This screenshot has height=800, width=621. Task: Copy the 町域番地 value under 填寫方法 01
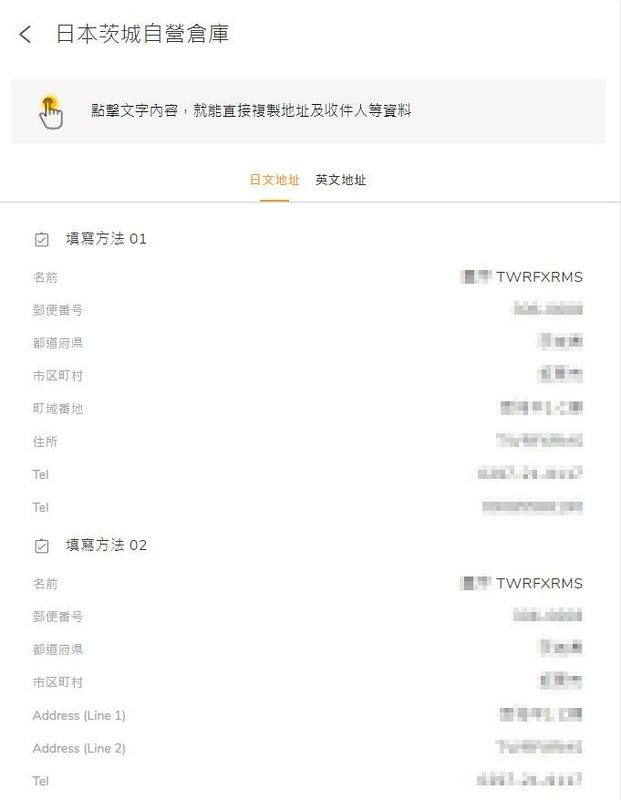click(x=541, y=408)
